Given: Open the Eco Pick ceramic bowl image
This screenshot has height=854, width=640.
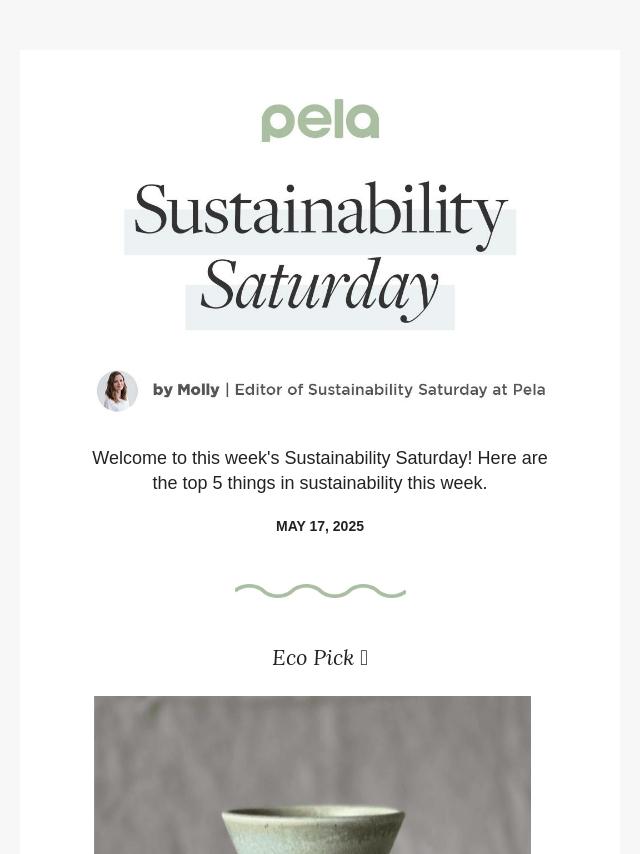Looking at the screenshot, I should tap(312, 775).
